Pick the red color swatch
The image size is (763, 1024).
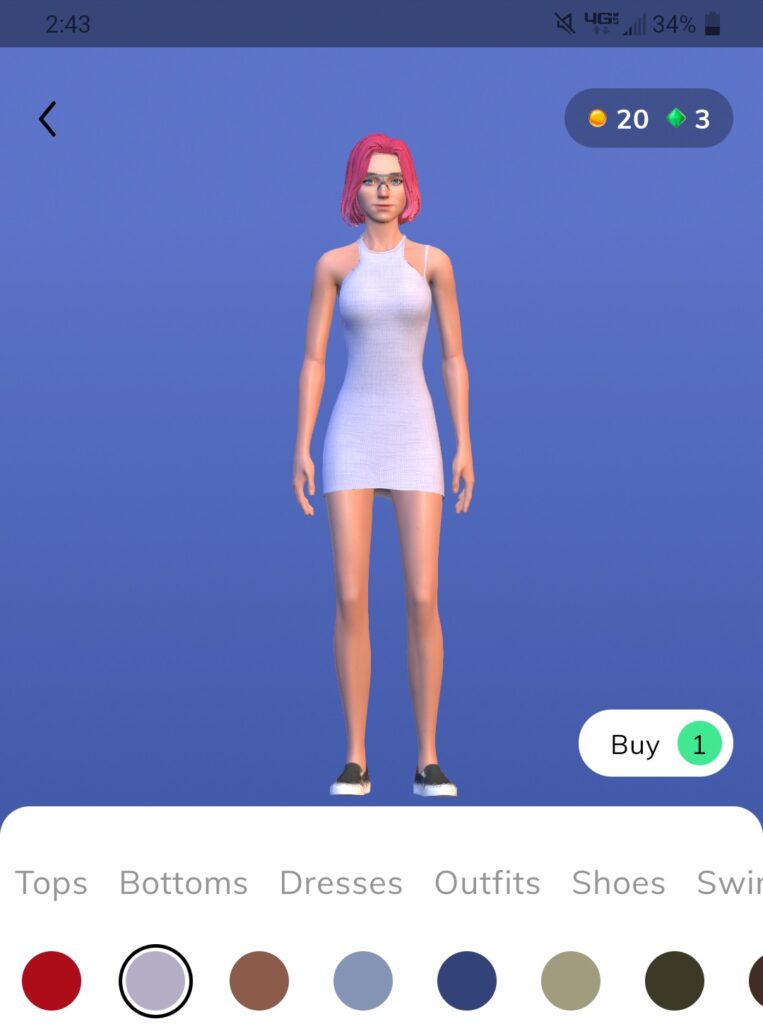click(51, 980)
